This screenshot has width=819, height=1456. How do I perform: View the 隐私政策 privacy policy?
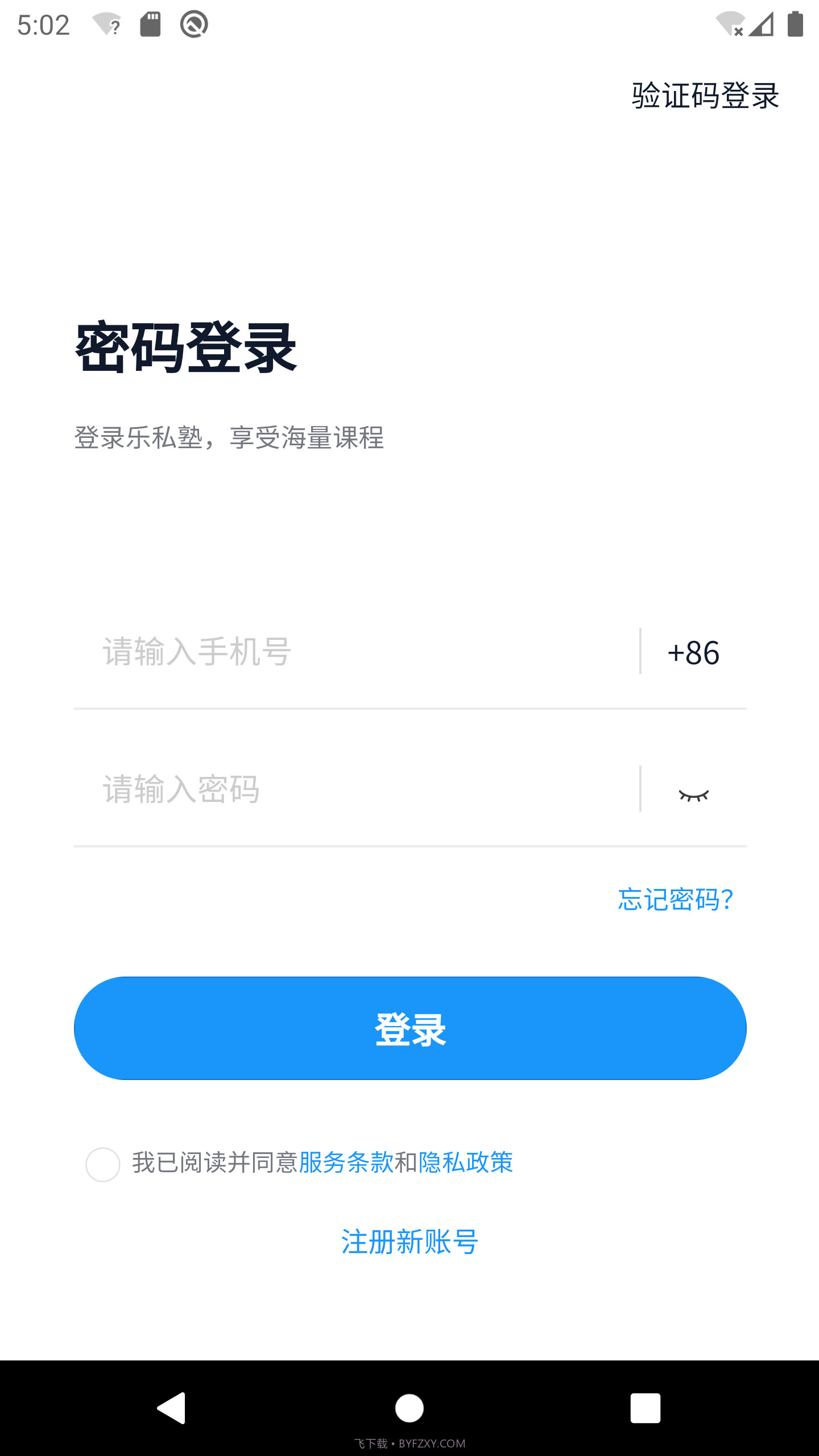pyautogui.click(x=466, y=1163)
